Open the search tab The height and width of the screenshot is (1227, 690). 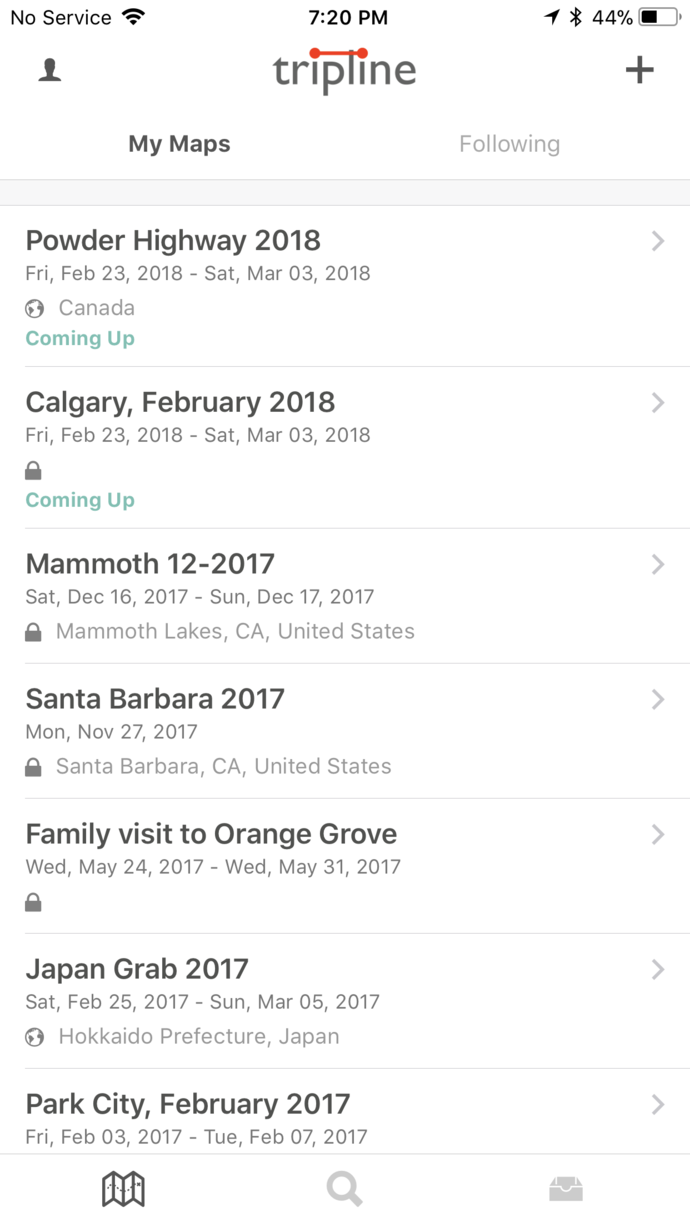point(344,1190)
